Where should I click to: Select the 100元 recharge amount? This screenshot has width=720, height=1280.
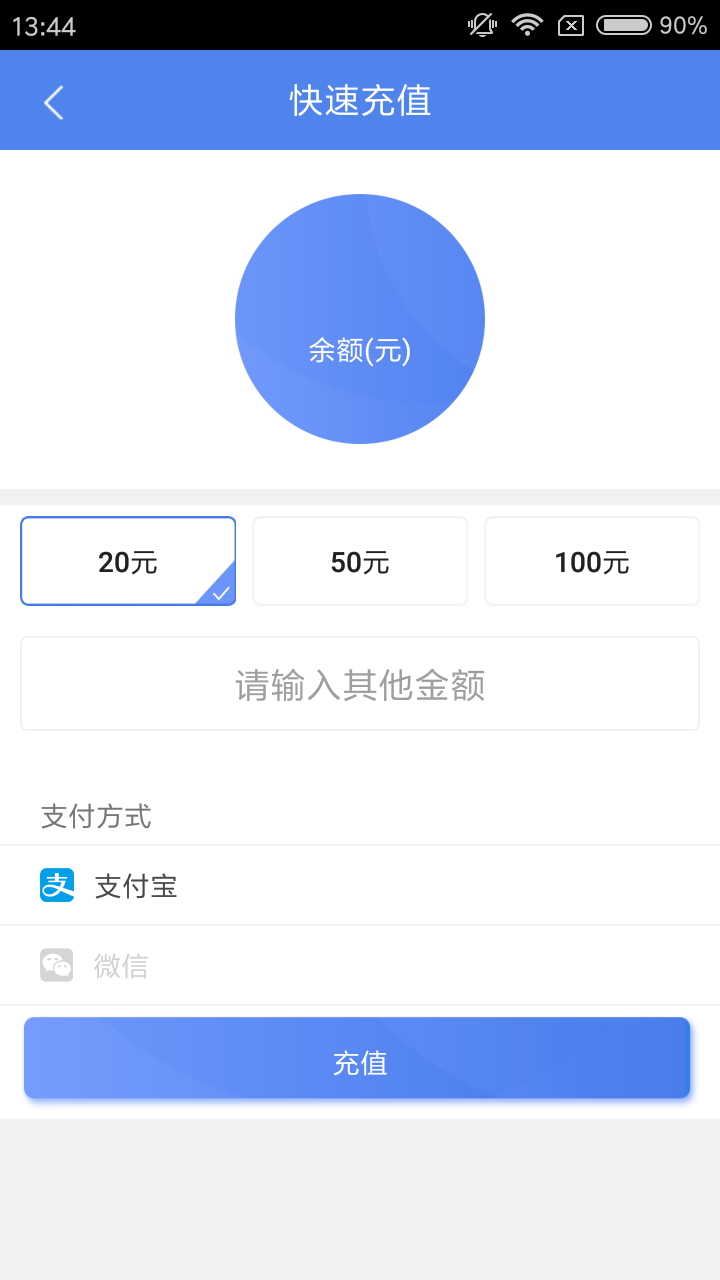click(x=591, y=560)
